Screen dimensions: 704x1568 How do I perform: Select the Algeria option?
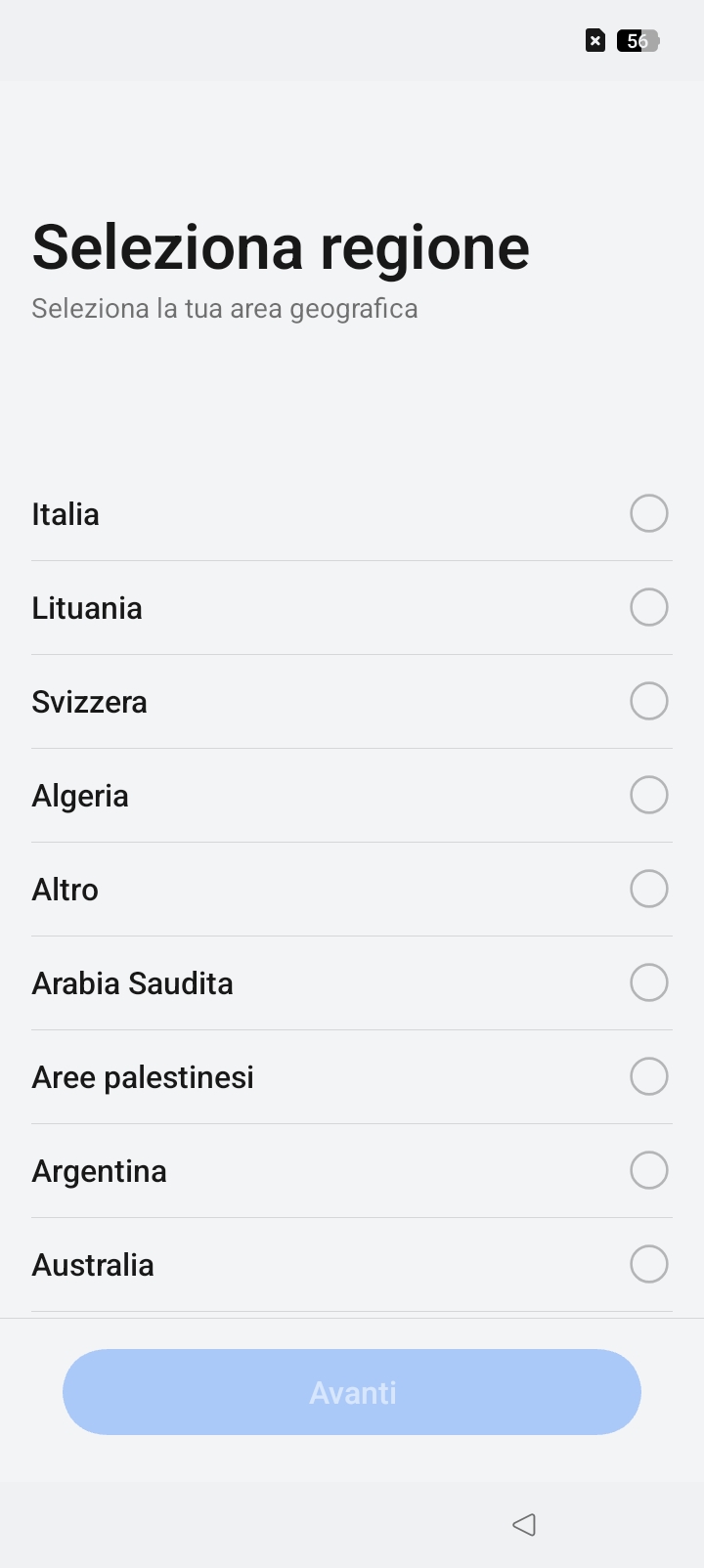pyautogui.click(x=352, y=796)
